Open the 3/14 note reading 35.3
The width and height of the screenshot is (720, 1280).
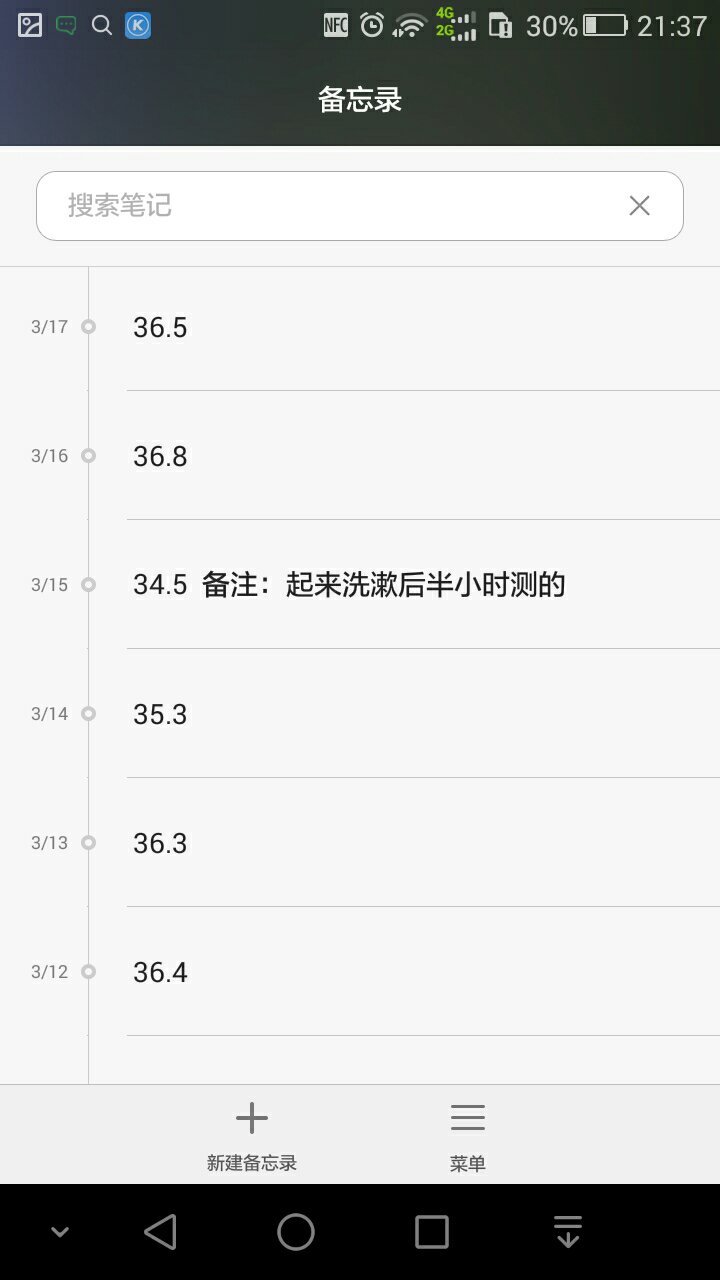point(400,714)
